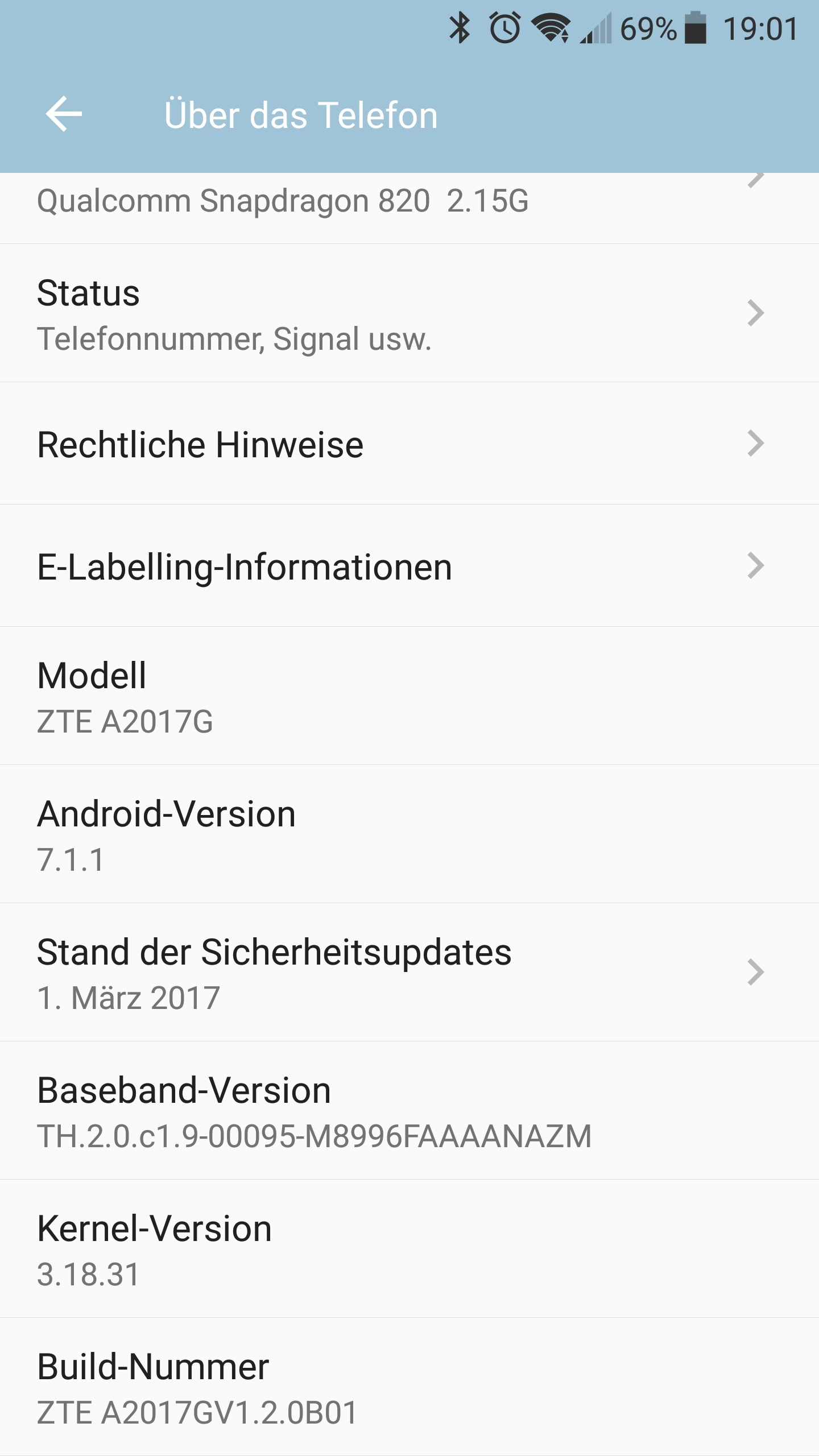Open Rechtliche Hinweise

[398, 444]
